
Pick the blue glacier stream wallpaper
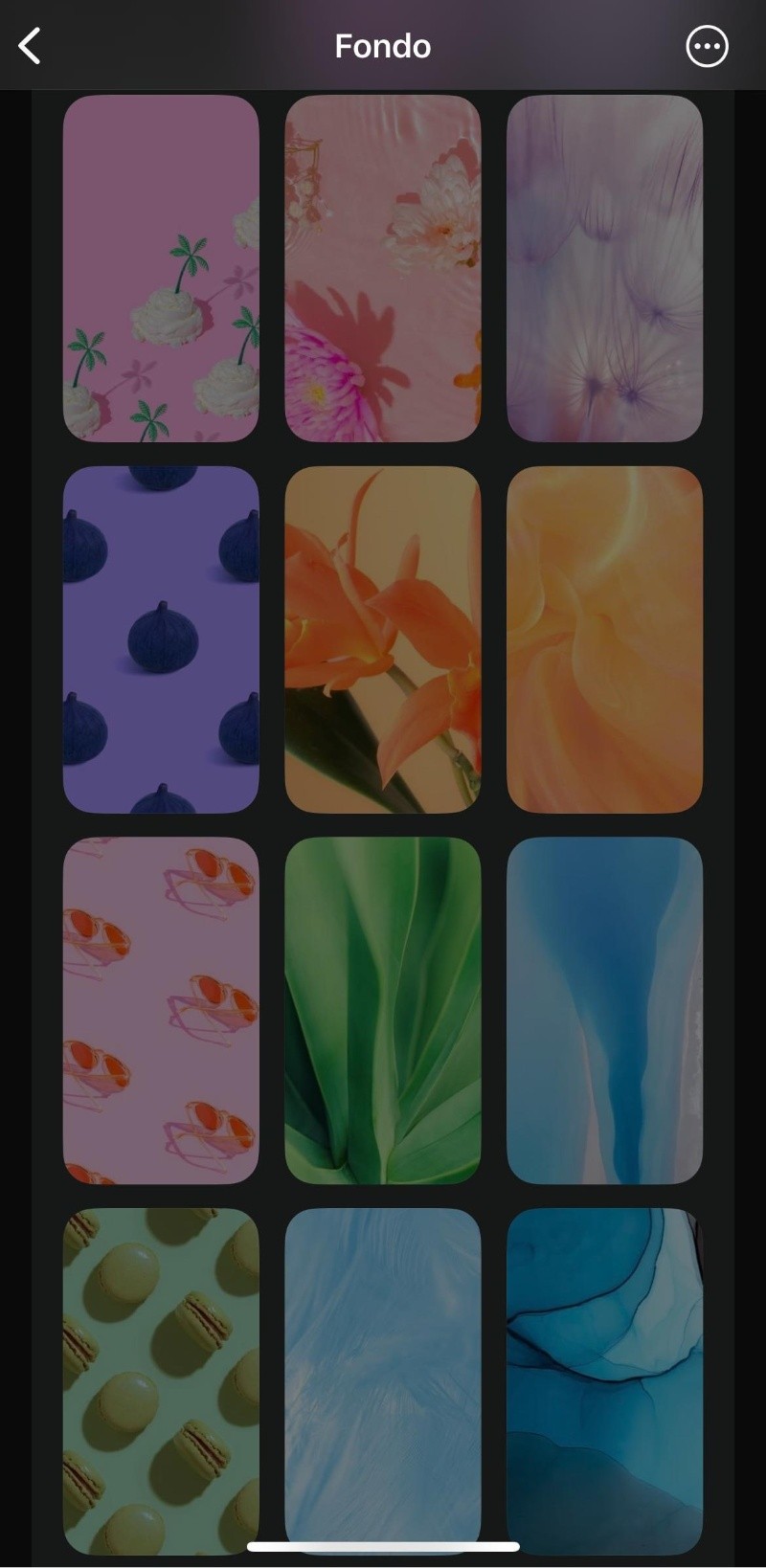click(604, 1011)
